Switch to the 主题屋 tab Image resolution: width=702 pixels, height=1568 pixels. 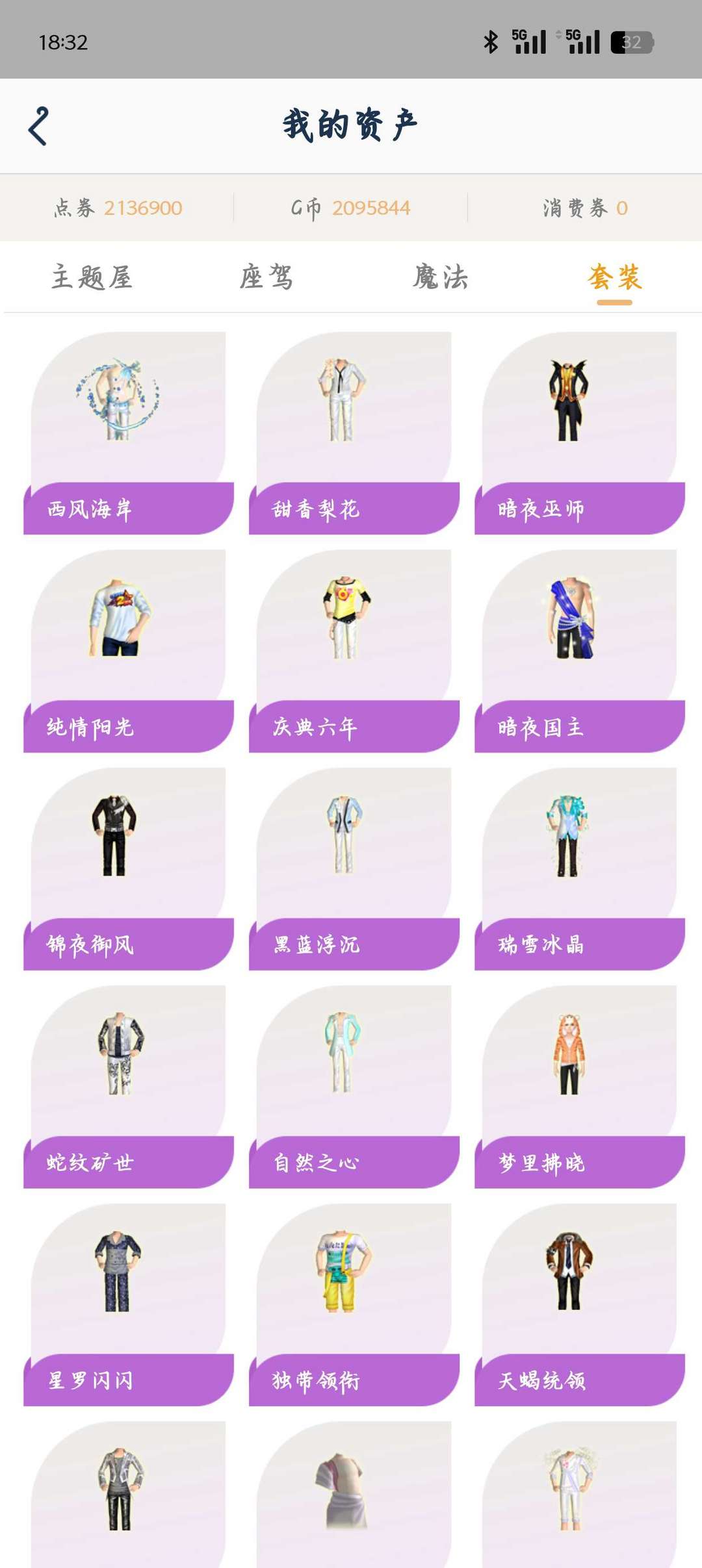coord(92,277)
